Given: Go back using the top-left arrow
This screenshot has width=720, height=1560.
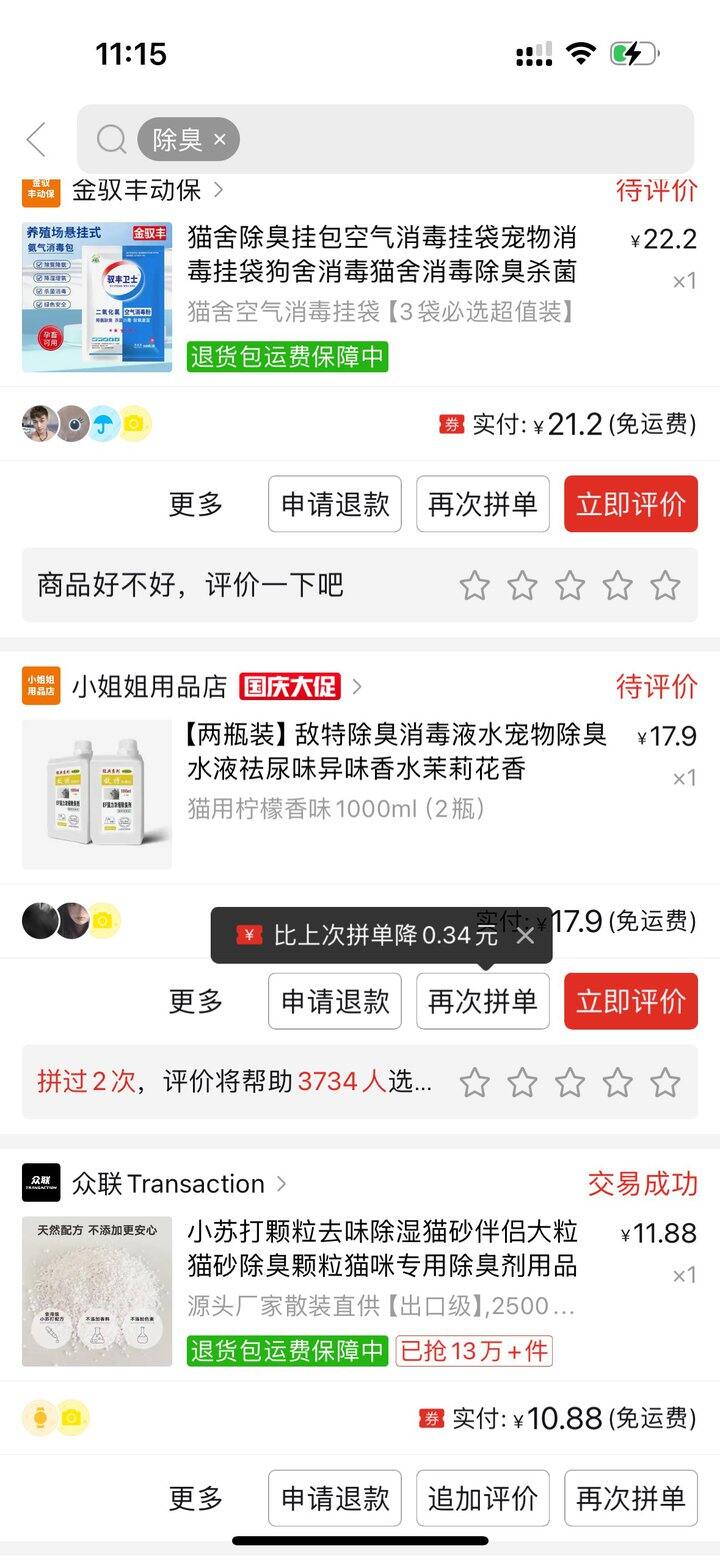Looking at the screenshot, I should (x=36, y=140).
